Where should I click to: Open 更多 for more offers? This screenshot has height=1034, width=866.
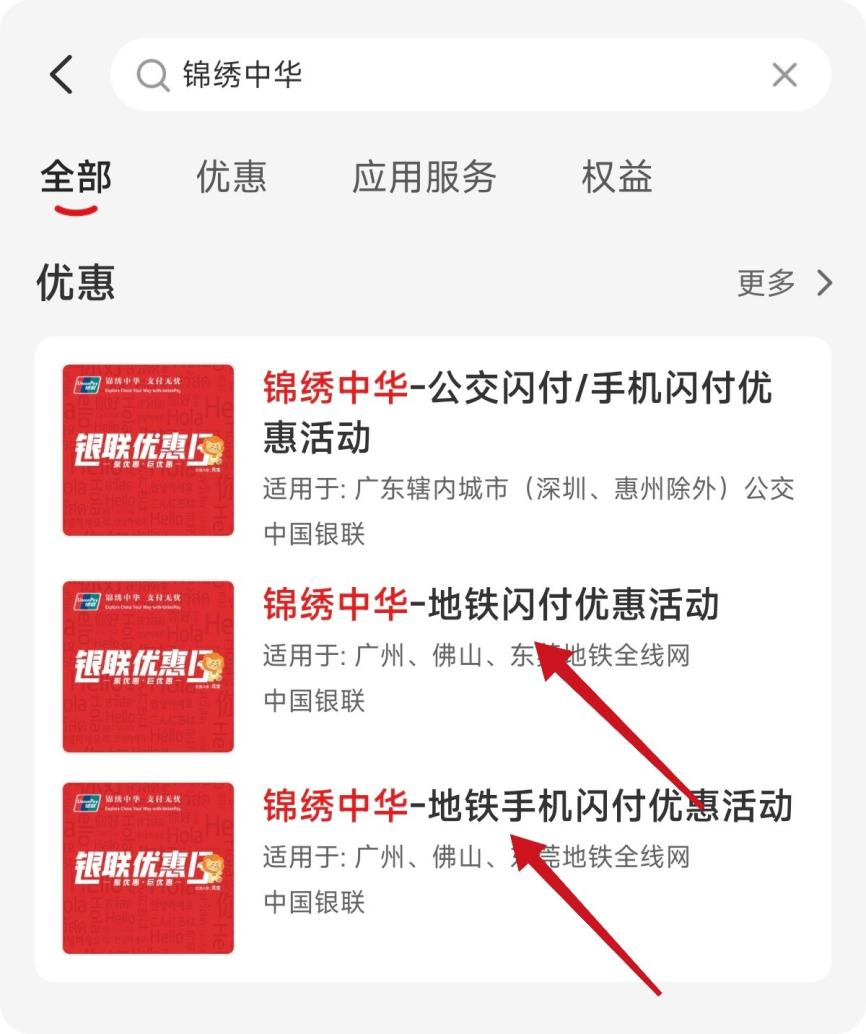coord(784,283)
